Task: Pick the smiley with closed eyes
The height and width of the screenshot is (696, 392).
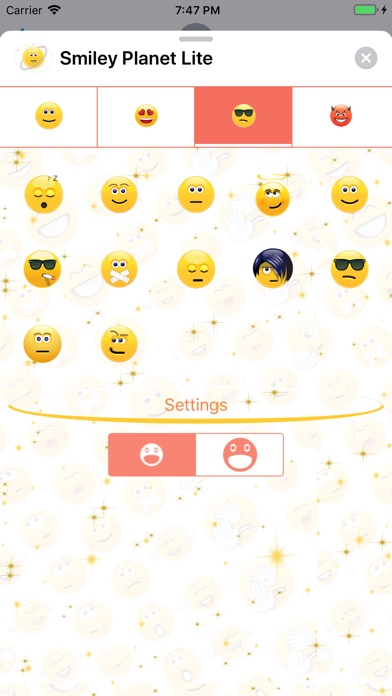Action: 196,269
